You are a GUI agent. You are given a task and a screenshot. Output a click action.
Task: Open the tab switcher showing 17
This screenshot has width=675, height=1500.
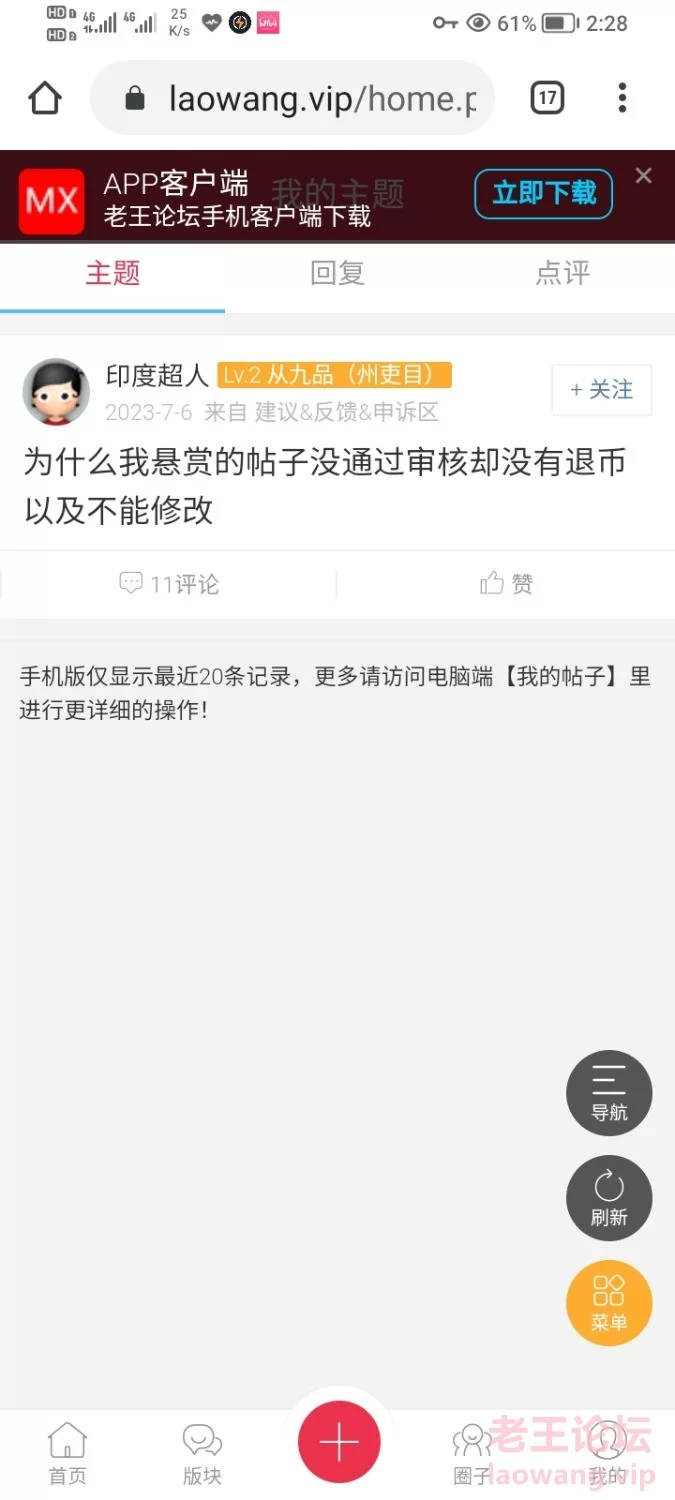(x=547, y=98)
